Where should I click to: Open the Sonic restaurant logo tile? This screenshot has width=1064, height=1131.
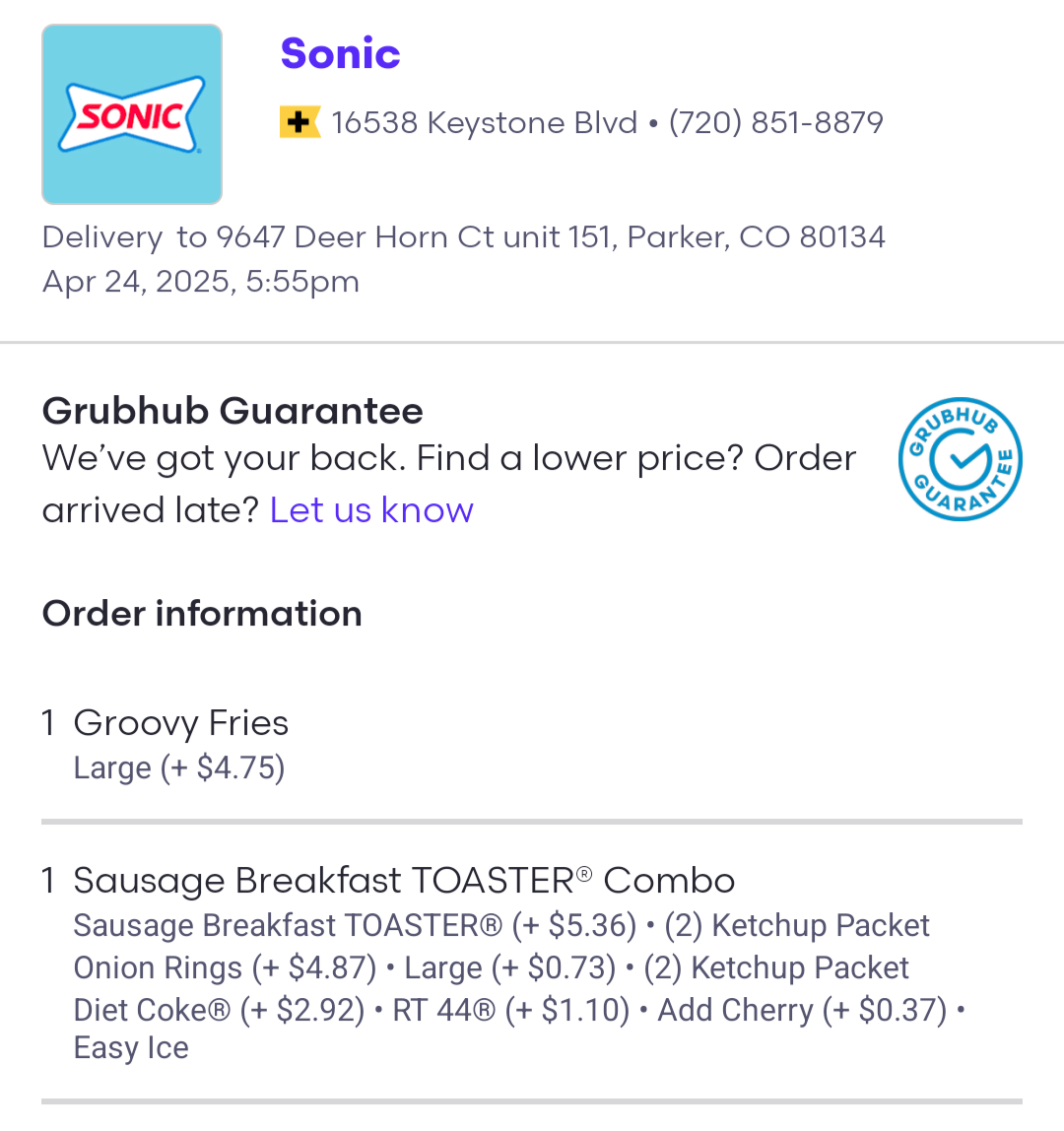[x=132, y=114]
